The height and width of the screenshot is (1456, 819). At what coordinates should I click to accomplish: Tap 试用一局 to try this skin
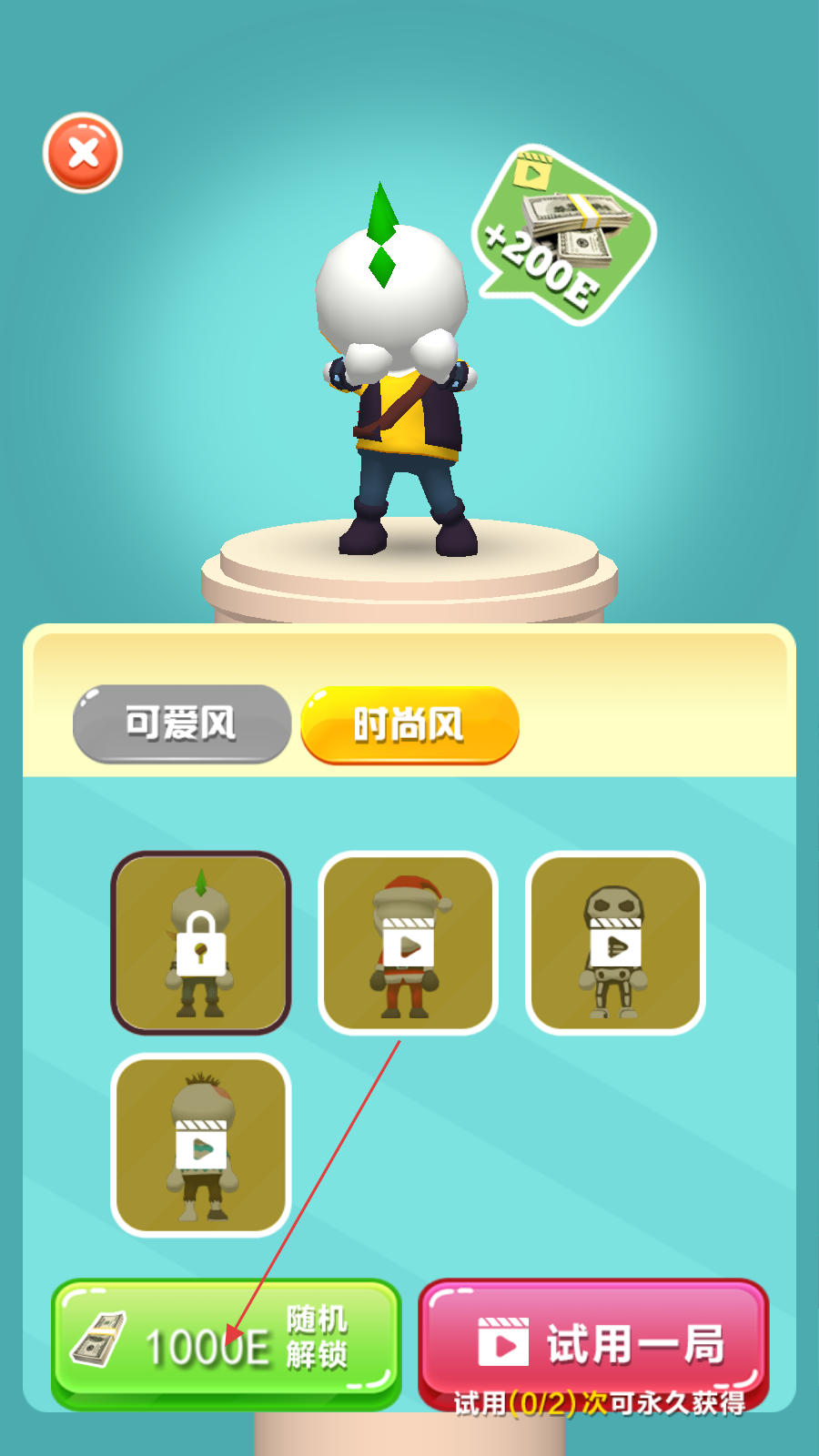pos(593,1343)
